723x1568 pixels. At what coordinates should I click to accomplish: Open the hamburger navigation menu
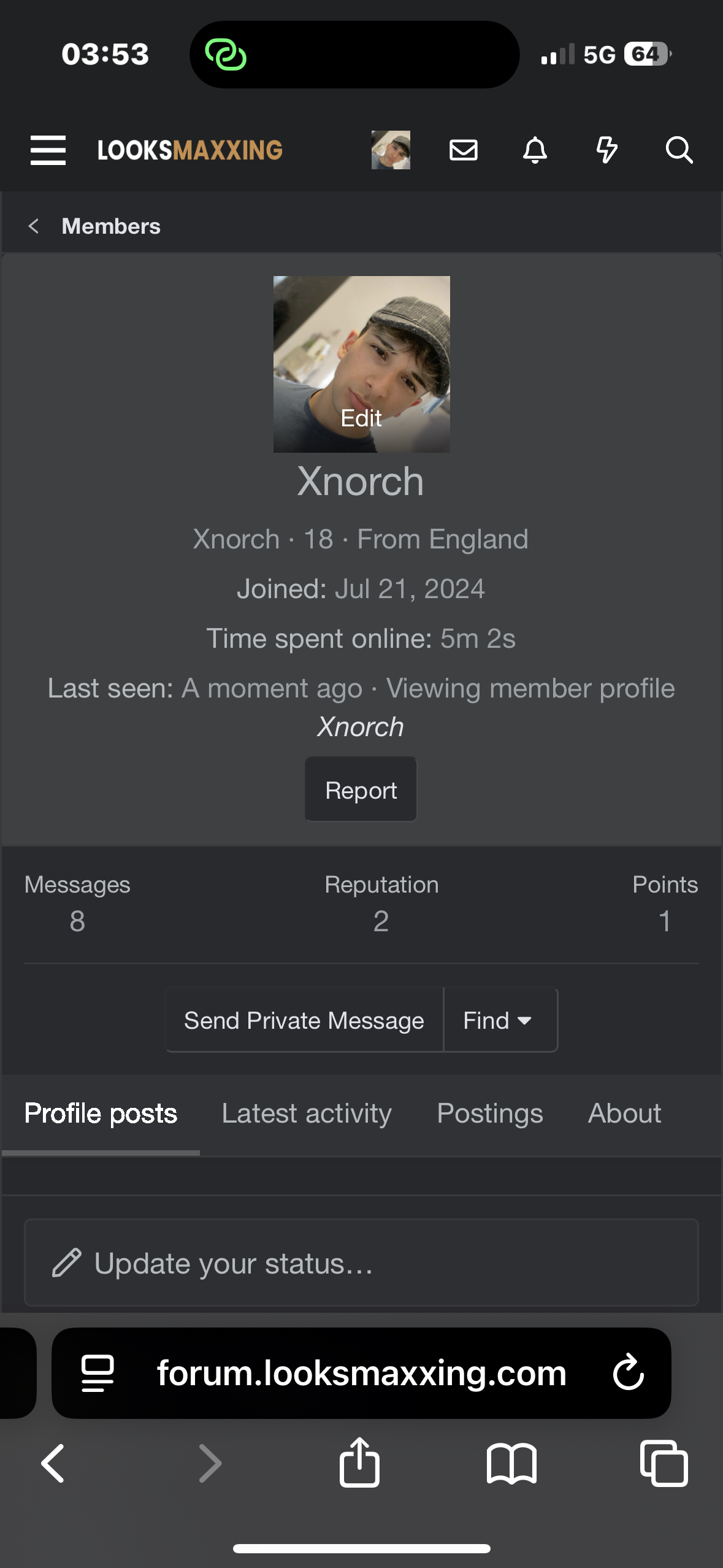click(x=48, y=150)
